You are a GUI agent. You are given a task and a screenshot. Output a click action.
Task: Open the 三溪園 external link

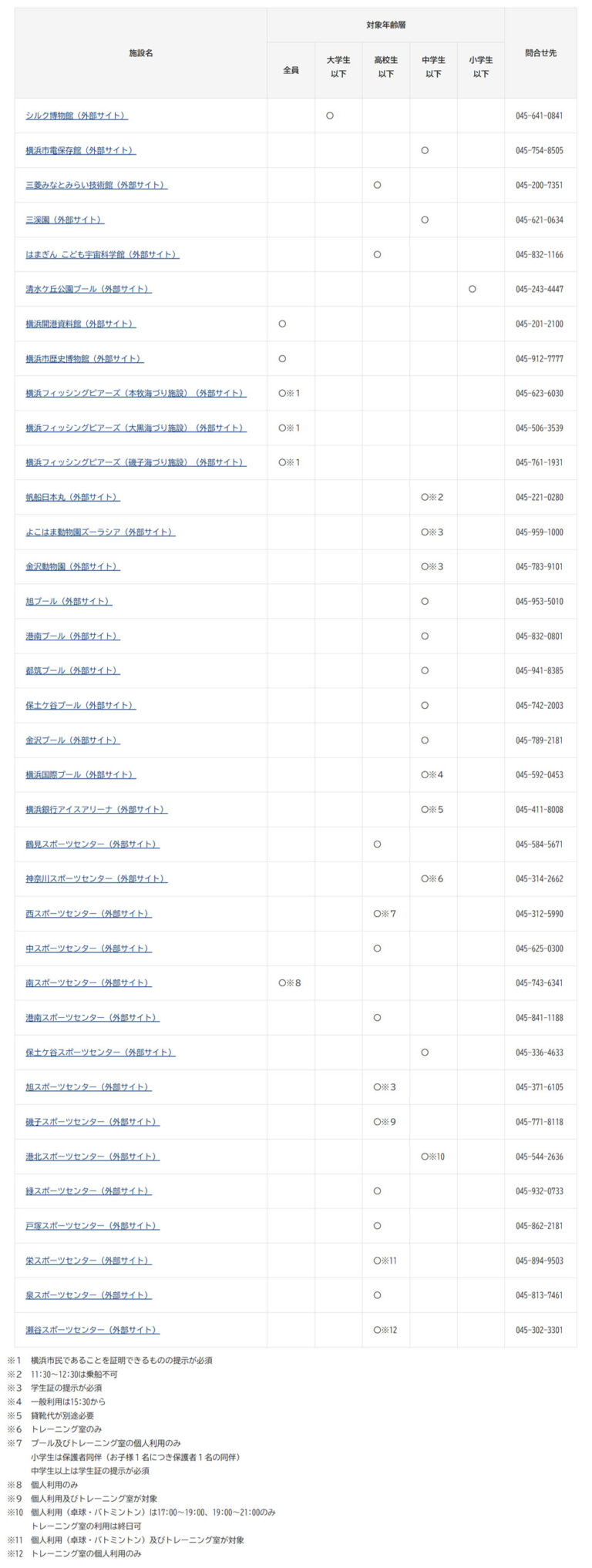point(65,220)
